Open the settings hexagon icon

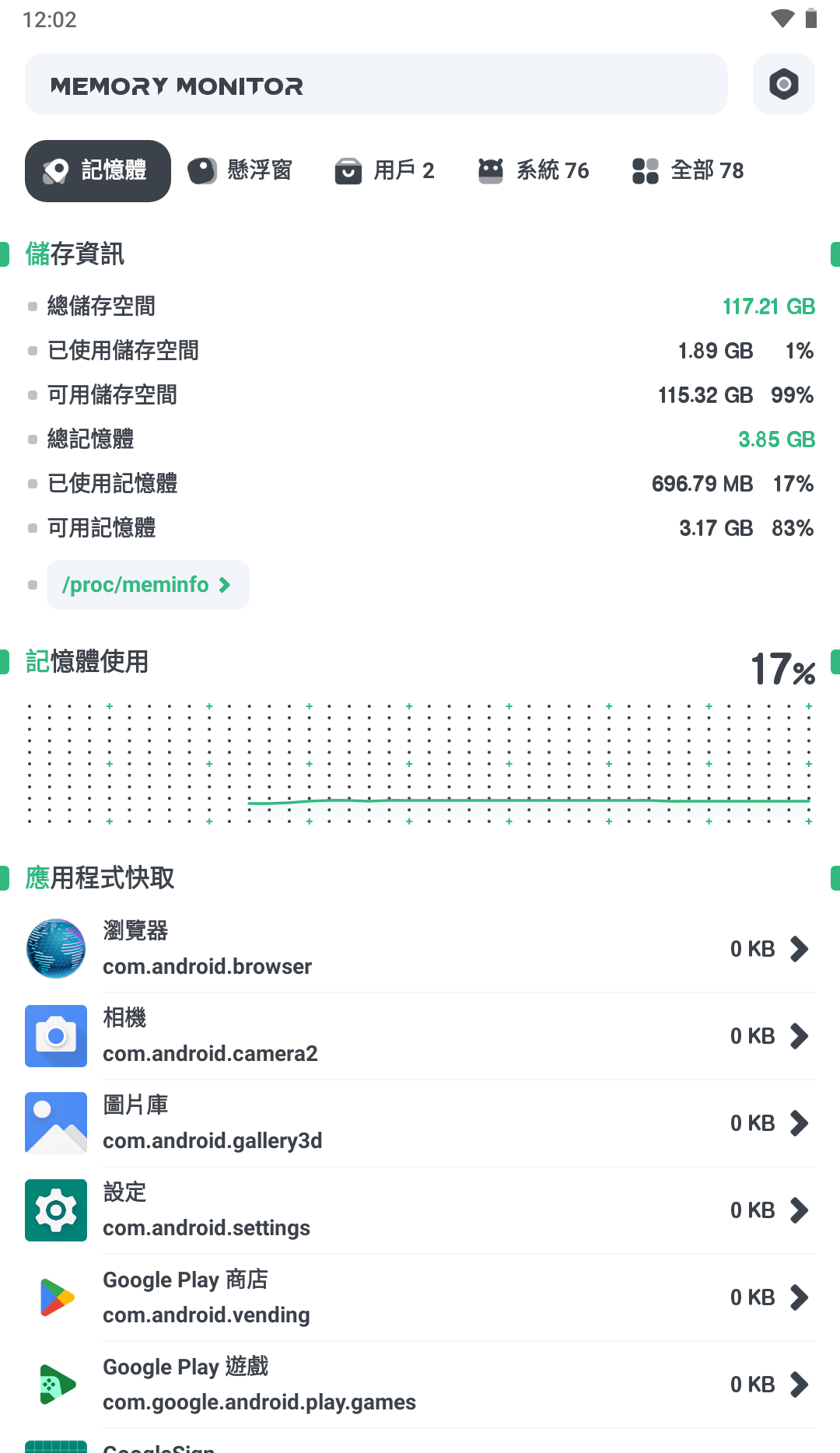tap(783, 84)
